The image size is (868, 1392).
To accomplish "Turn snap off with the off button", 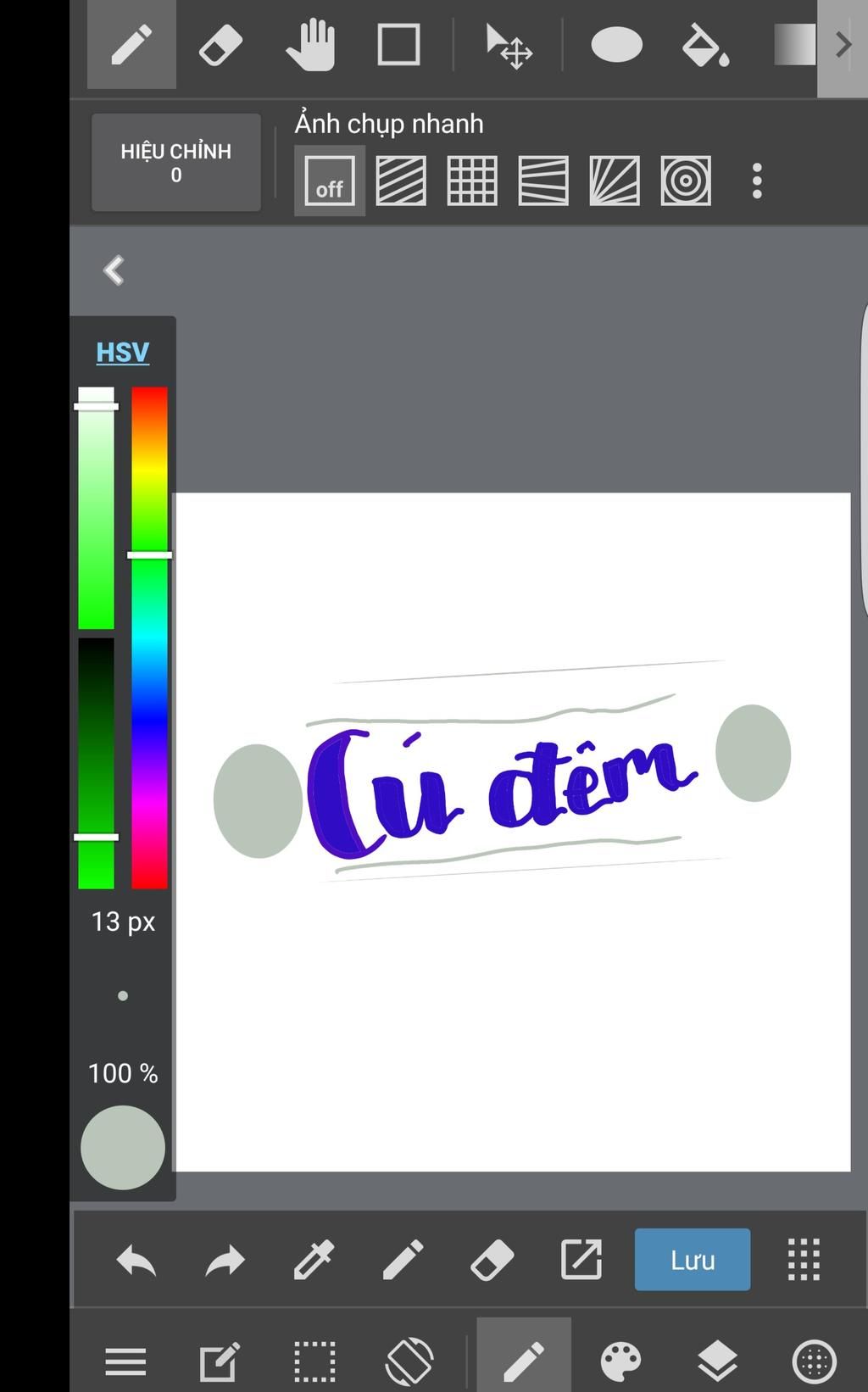I will coord(330,181).
